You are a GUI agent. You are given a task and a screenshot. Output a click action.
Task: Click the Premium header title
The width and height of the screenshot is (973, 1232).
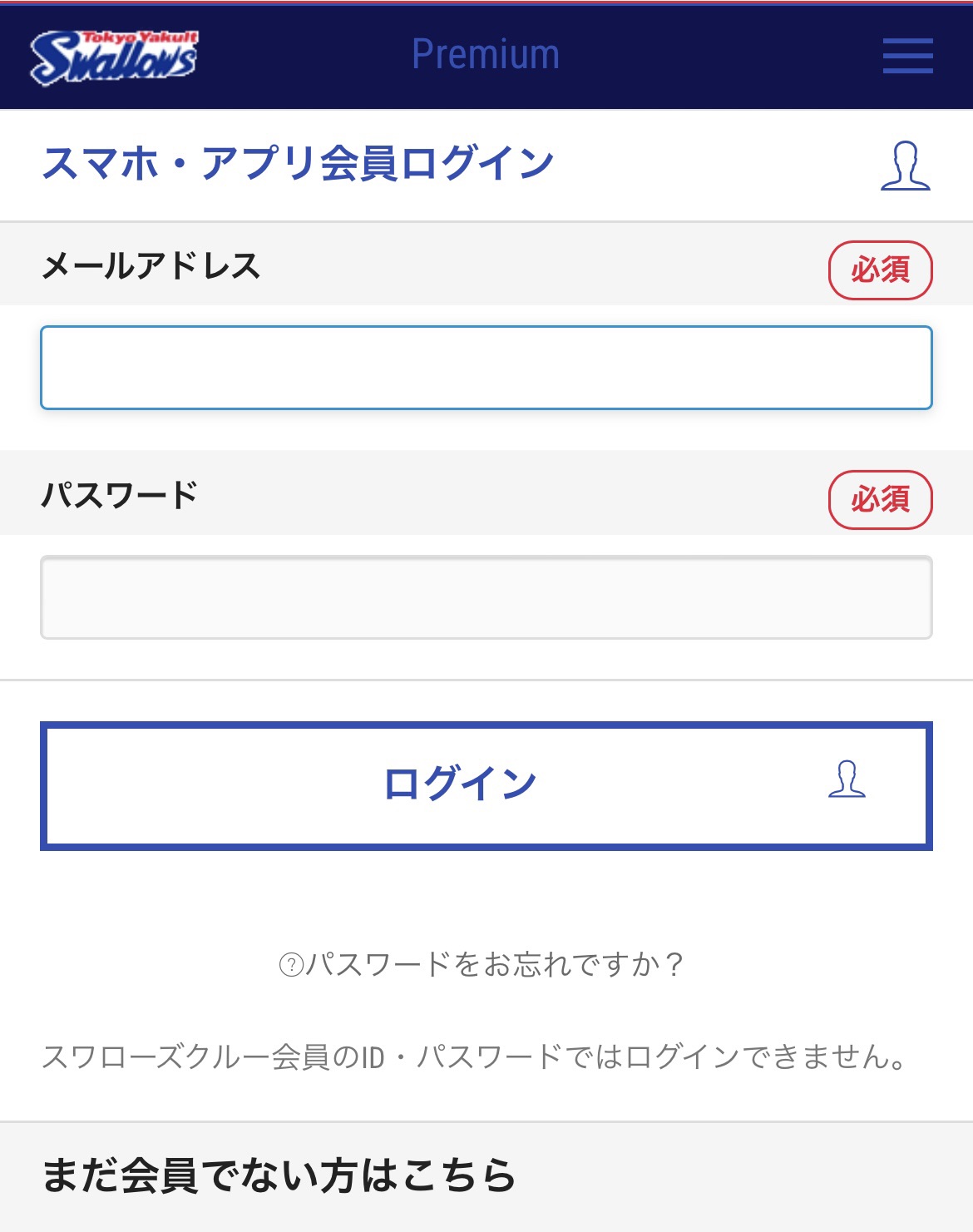click(486, 54)
